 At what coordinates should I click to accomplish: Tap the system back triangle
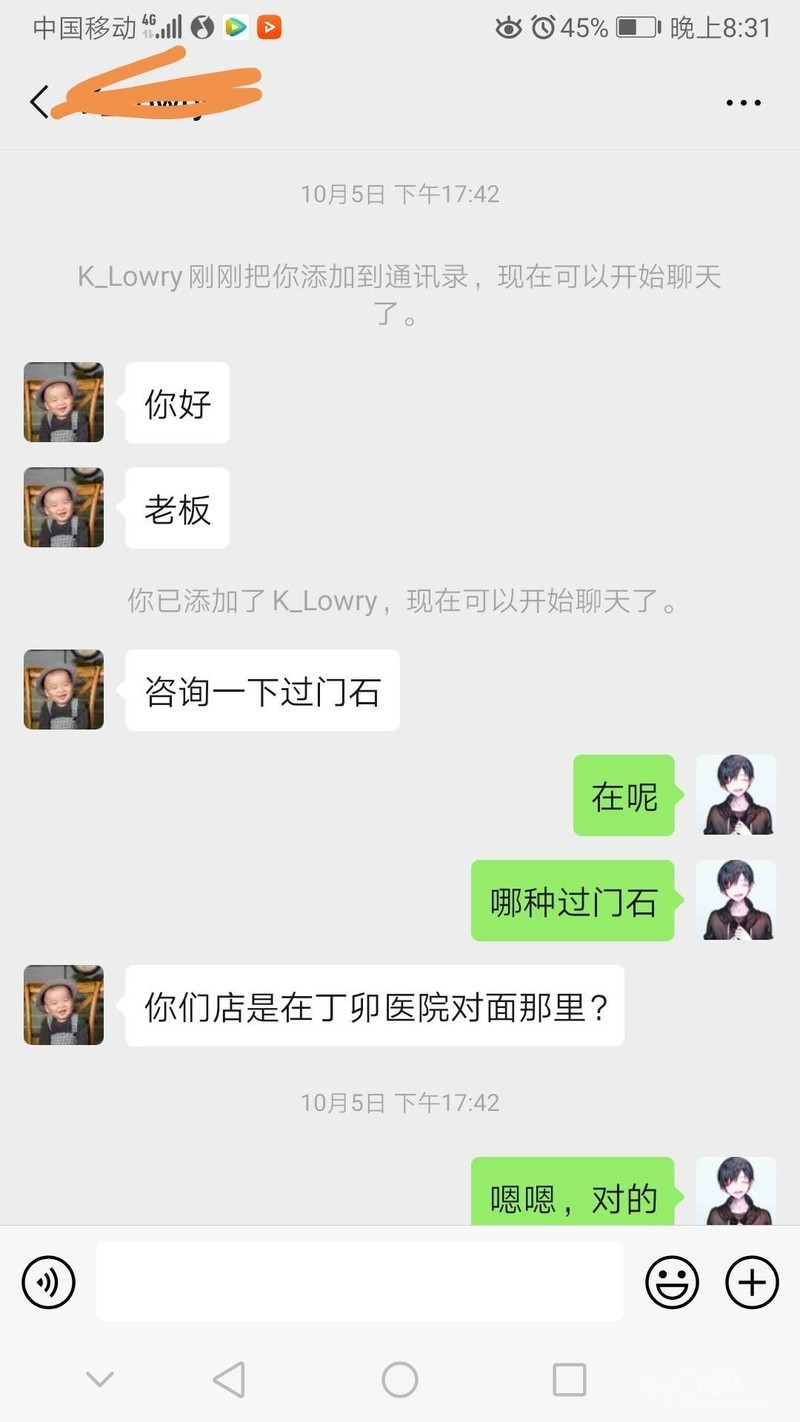230,1380
